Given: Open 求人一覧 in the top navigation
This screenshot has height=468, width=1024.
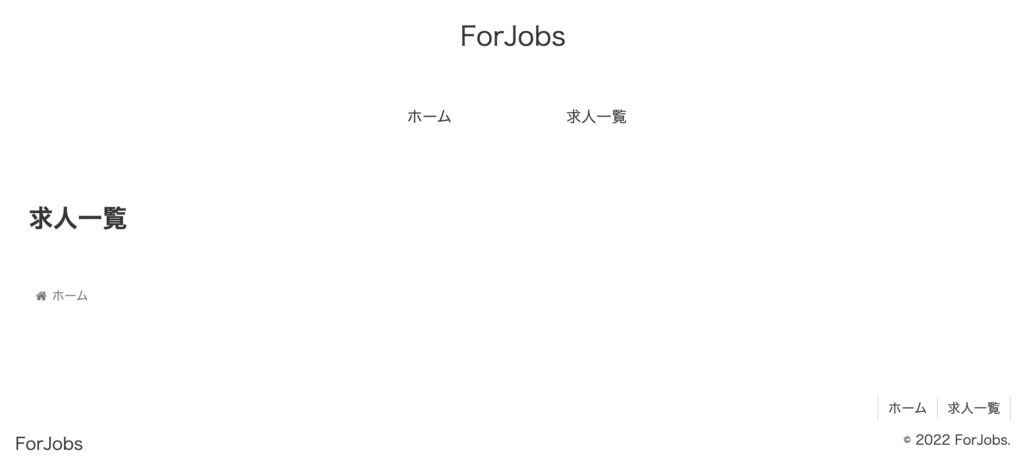Looking at the screenshot, I should (x=596, y=117).
